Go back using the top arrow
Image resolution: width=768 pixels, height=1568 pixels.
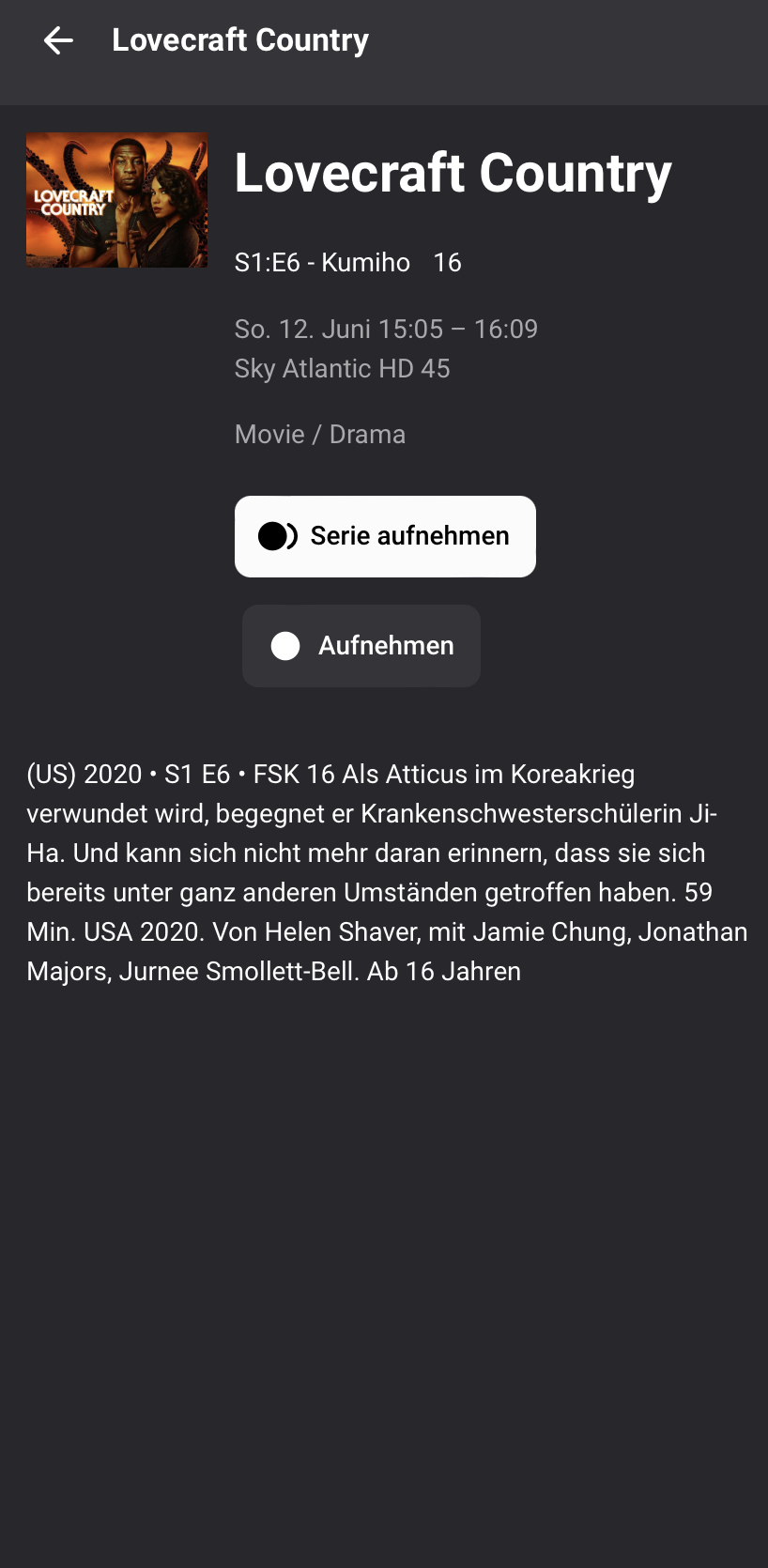(58, 40)
